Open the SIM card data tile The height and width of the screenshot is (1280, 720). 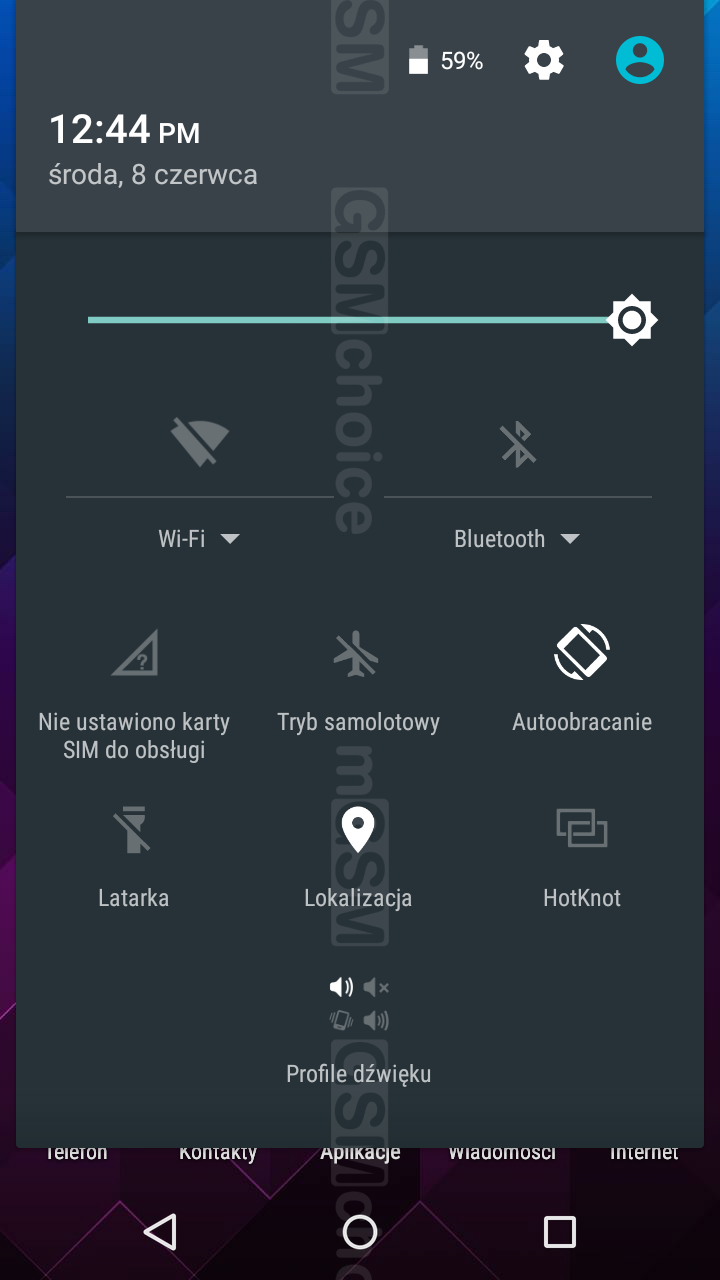pyautogui.click(x=134, y=653)
